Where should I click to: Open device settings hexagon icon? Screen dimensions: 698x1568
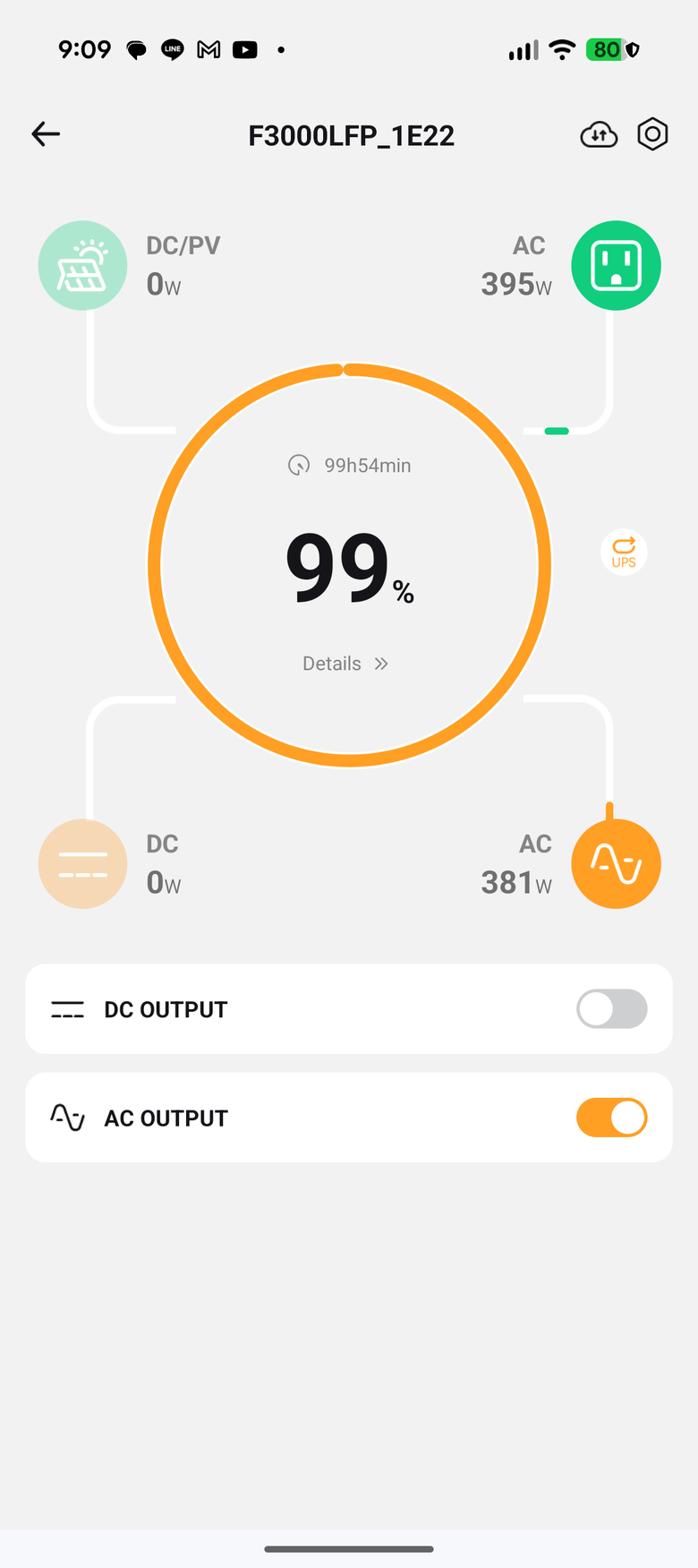pos(652,134)
